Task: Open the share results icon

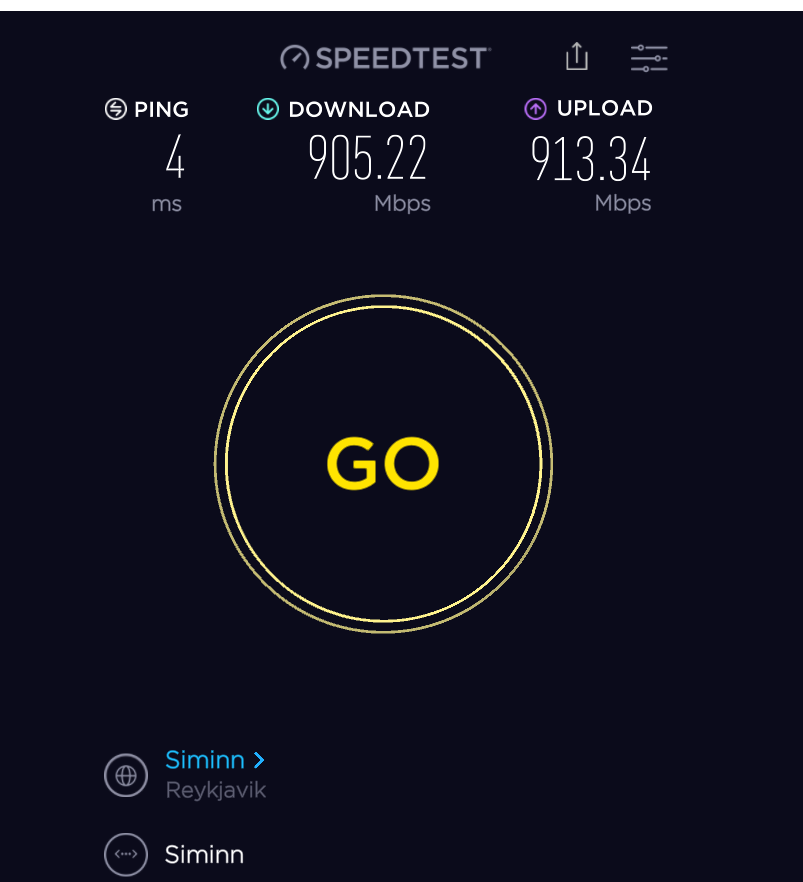Action: [x=576, y=57]
